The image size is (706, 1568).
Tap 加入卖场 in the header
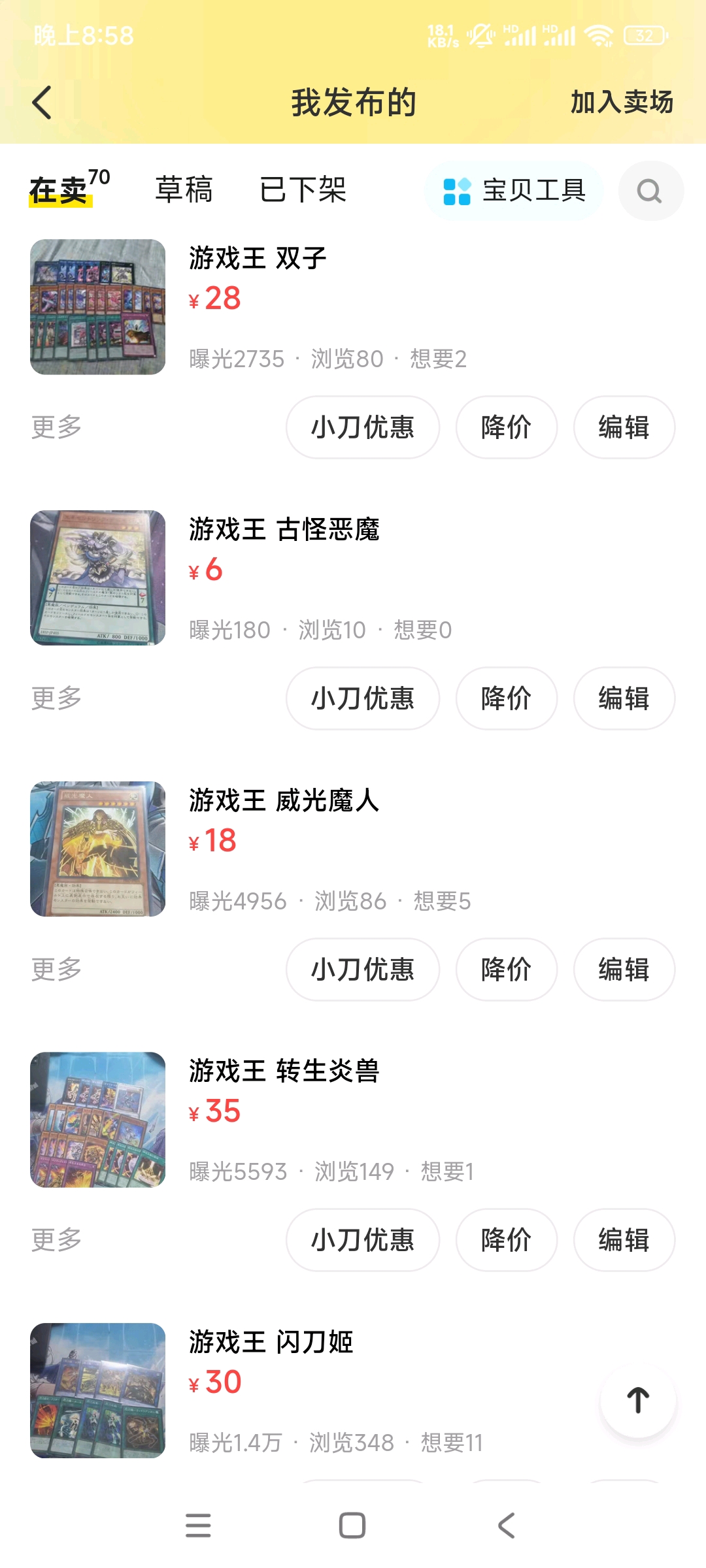[622, 102]
